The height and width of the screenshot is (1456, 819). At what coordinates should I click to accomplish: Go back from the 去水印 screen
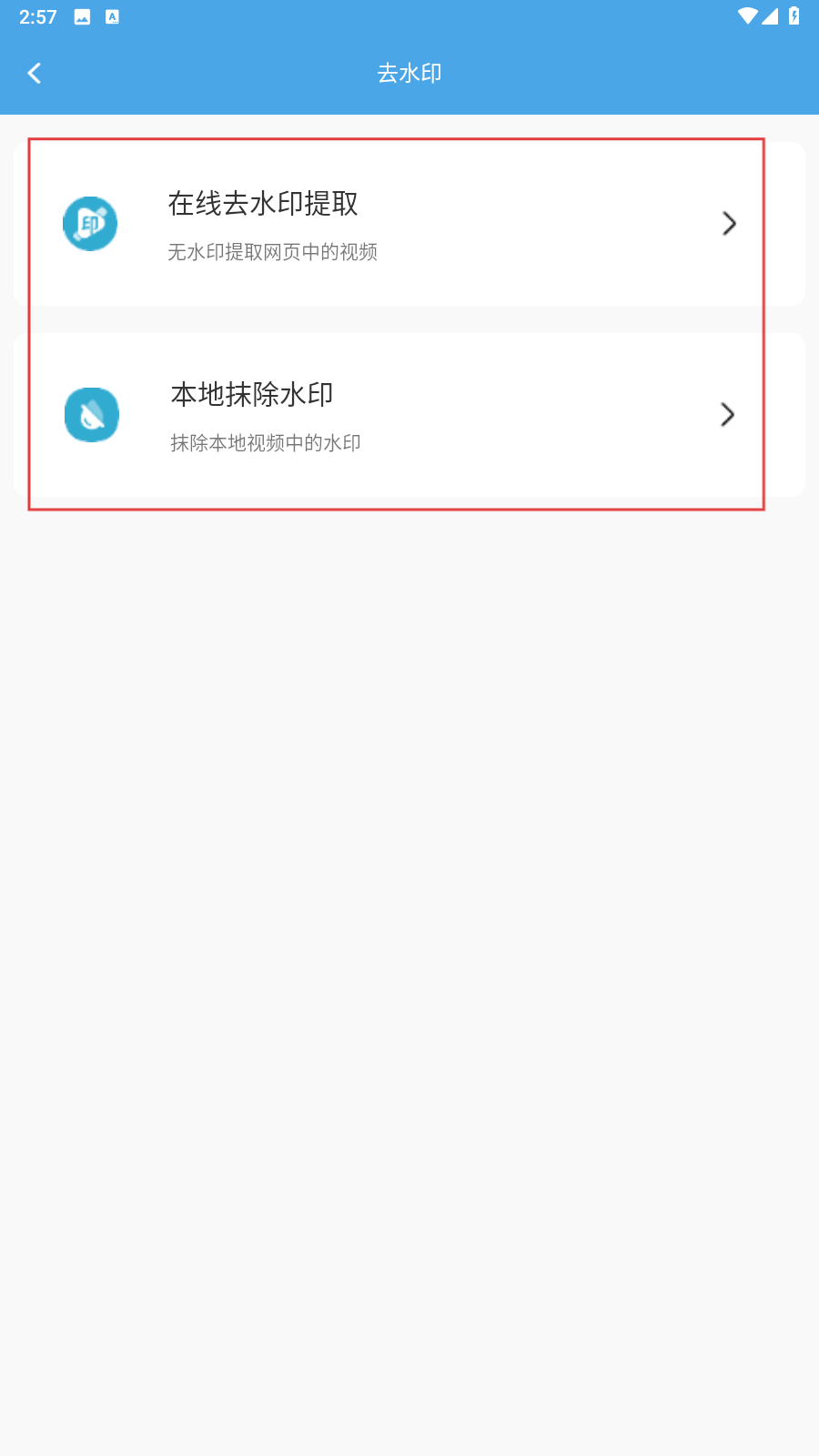[35, 73]
